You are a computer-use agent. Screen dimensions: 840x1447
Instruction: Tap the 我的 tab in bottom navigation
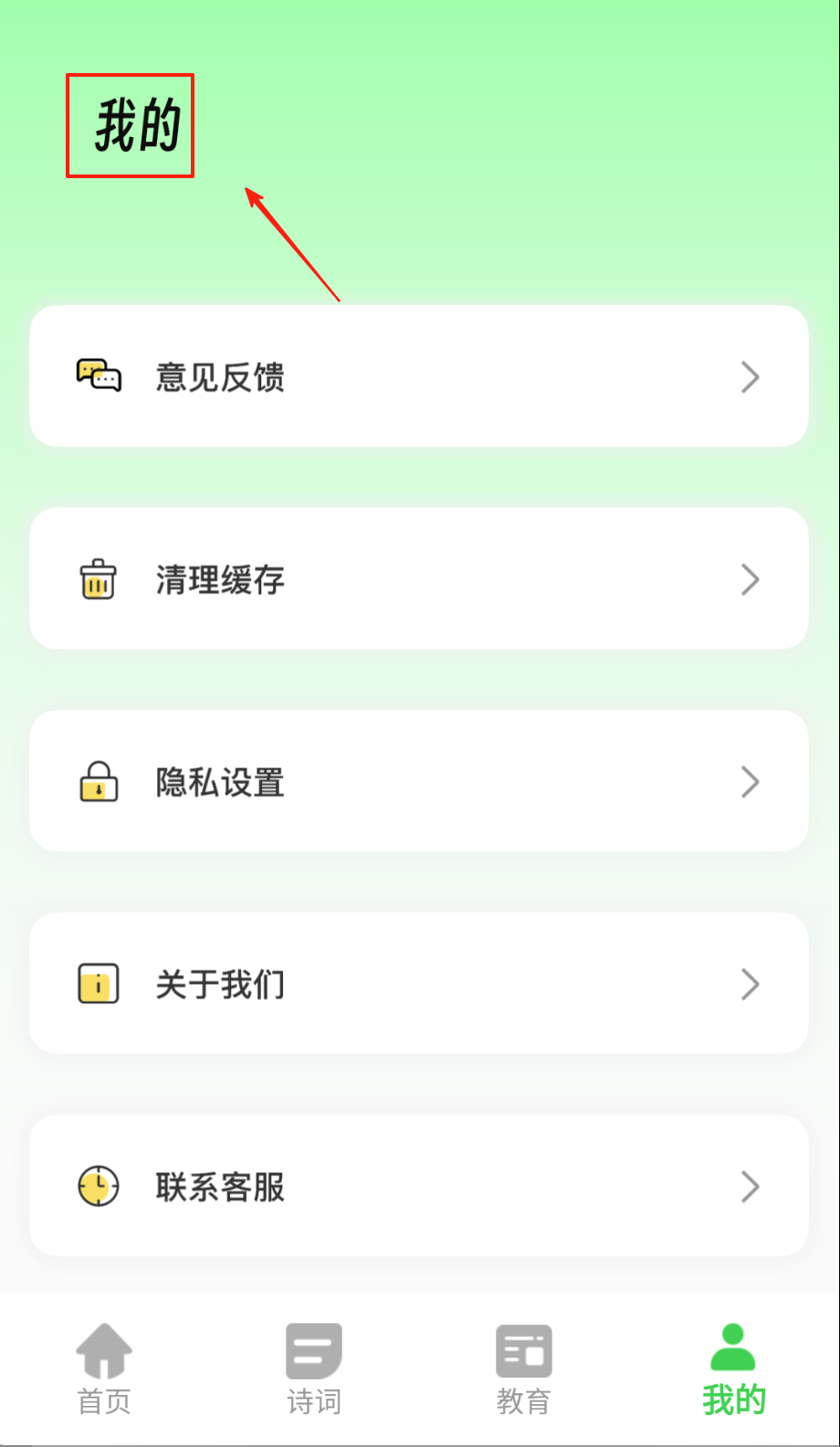(x=733, y=1368)
